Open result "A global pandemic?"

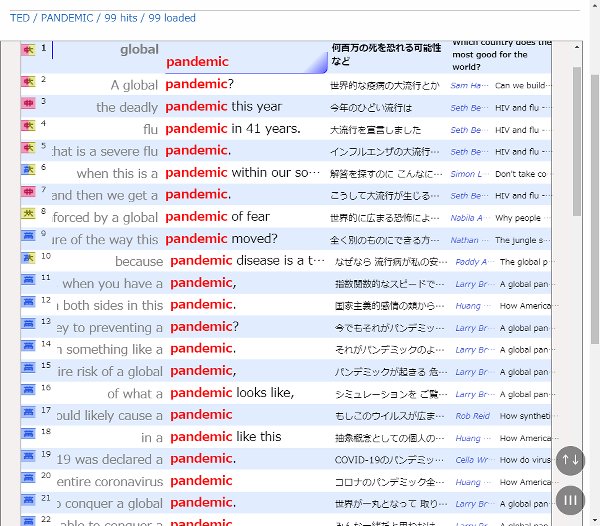[x=199, y=85]
